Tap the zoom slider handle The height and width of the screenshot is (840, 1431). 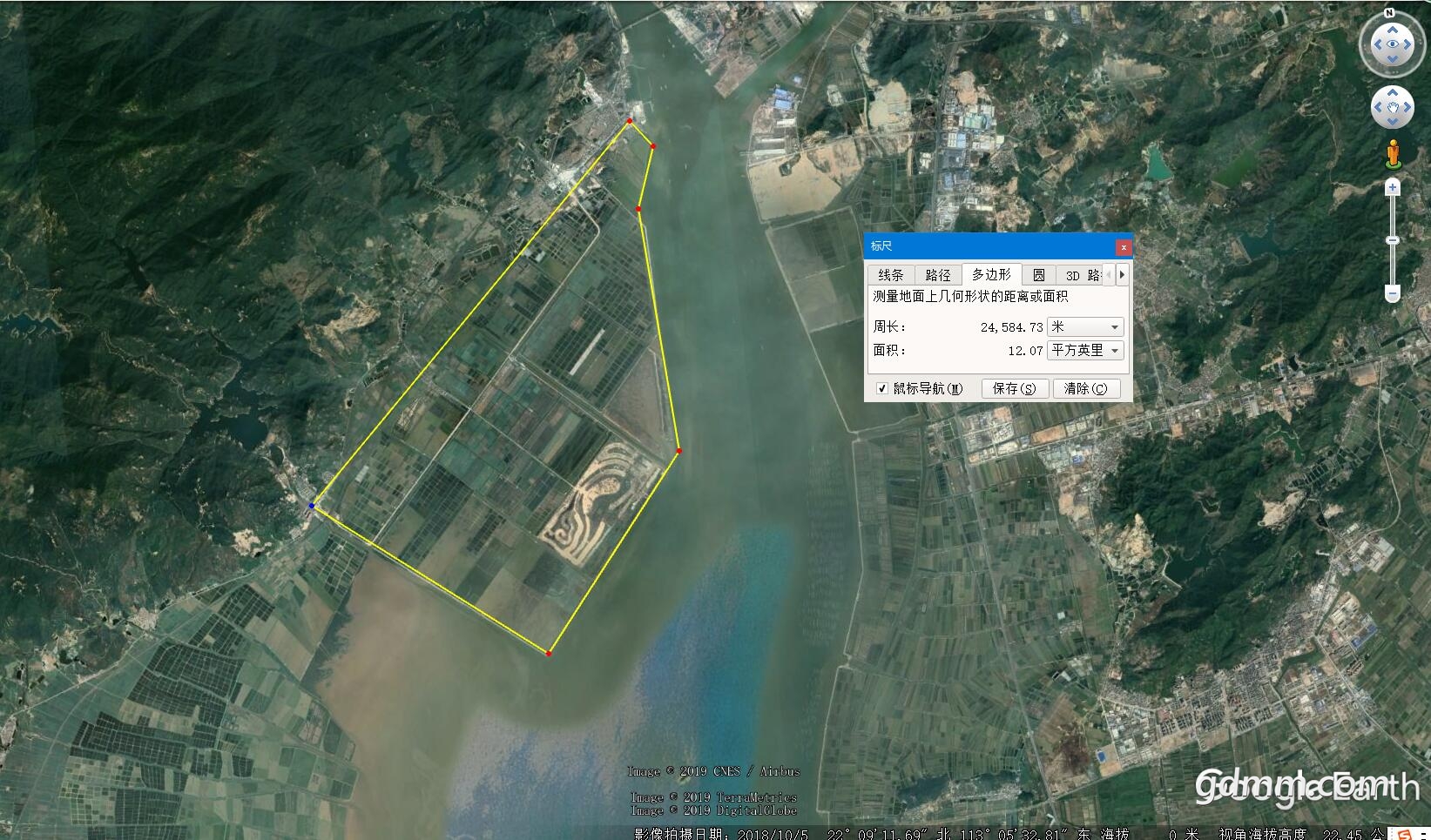[1393, 239]
